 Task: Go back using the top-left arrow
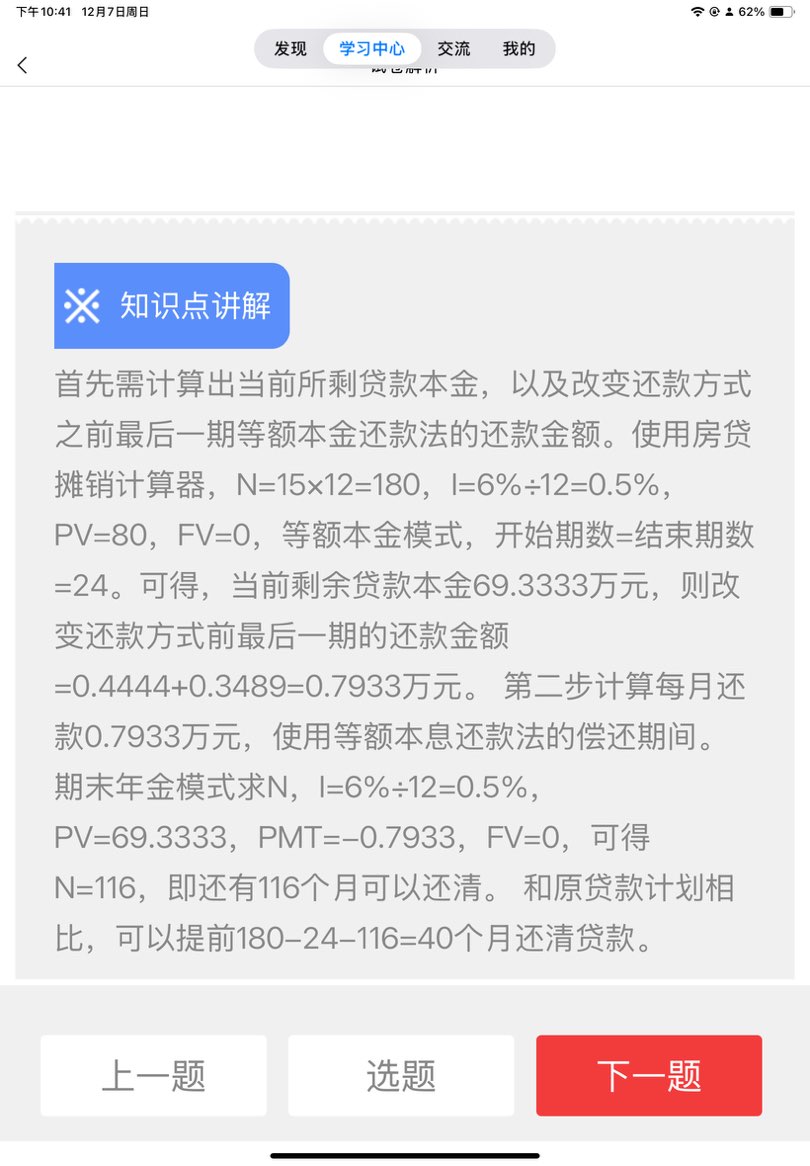pos(23,65)
